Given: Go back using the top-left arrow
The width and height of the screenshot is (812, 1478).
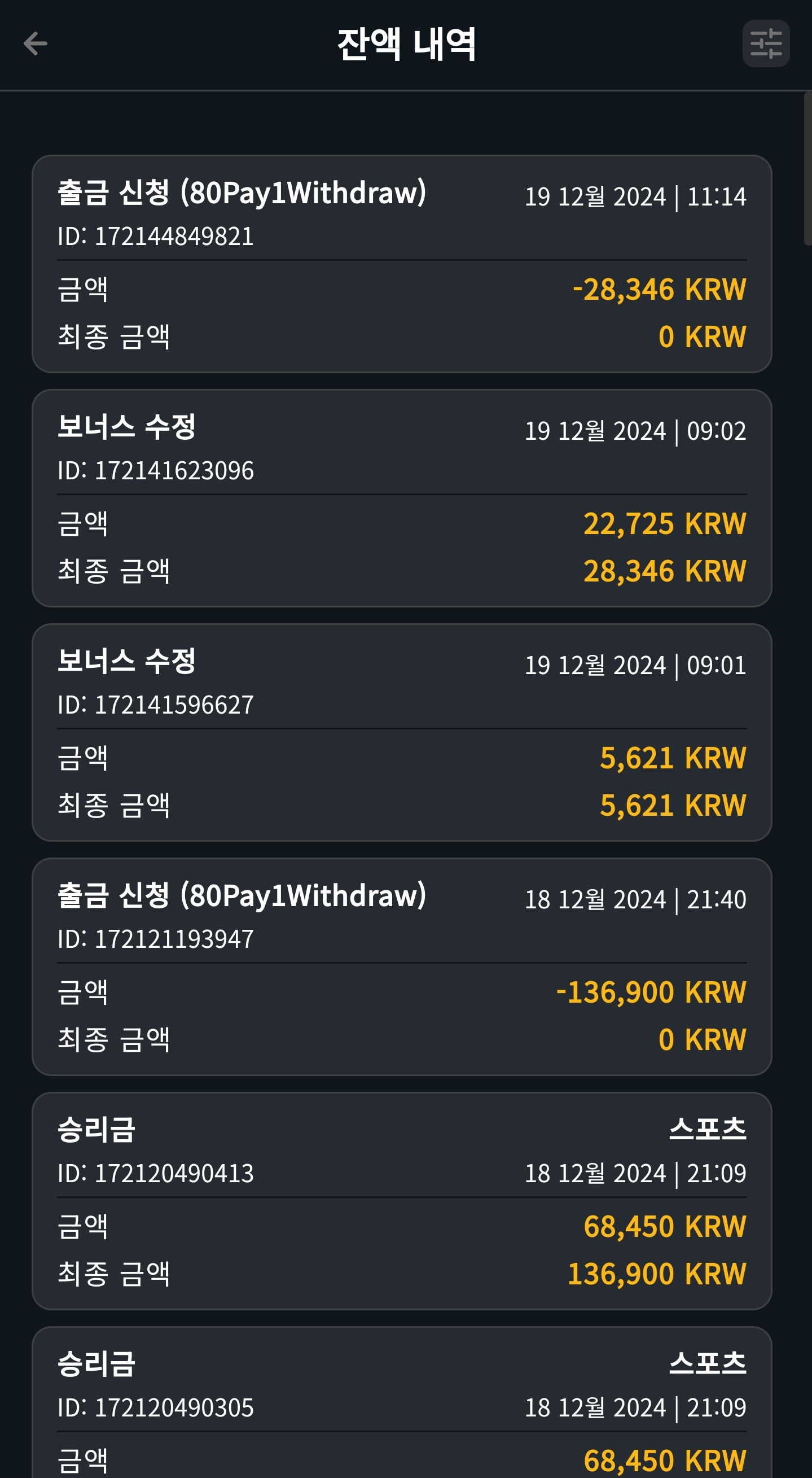Looking at the screenshot, I should coord(36,43).
